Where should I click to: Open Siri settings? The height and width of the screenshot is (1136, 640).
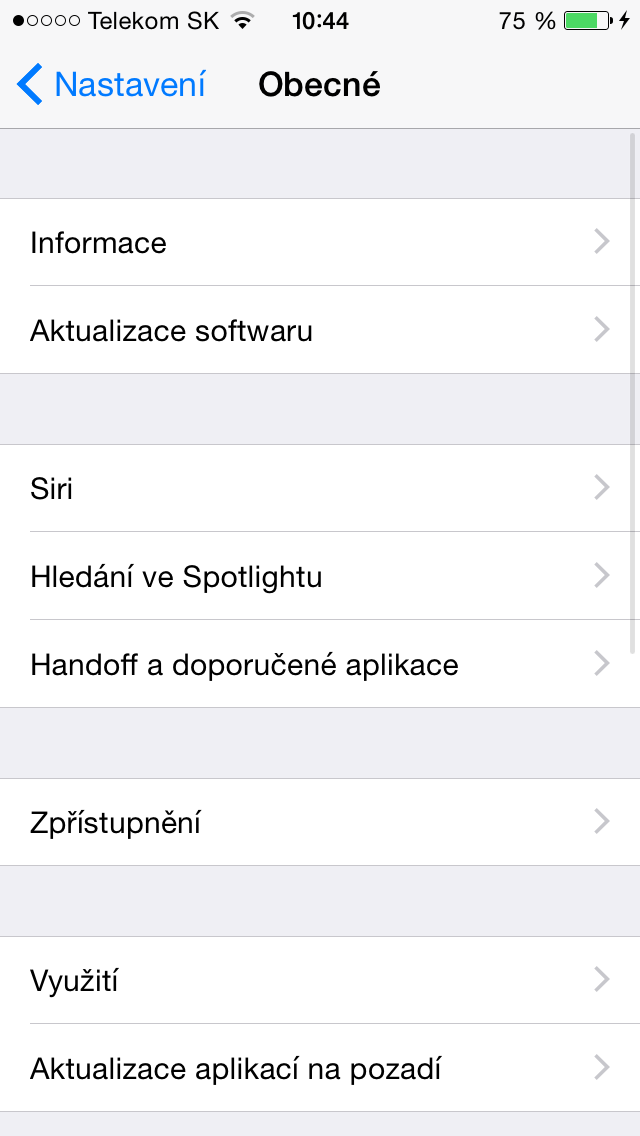[320, 489]
